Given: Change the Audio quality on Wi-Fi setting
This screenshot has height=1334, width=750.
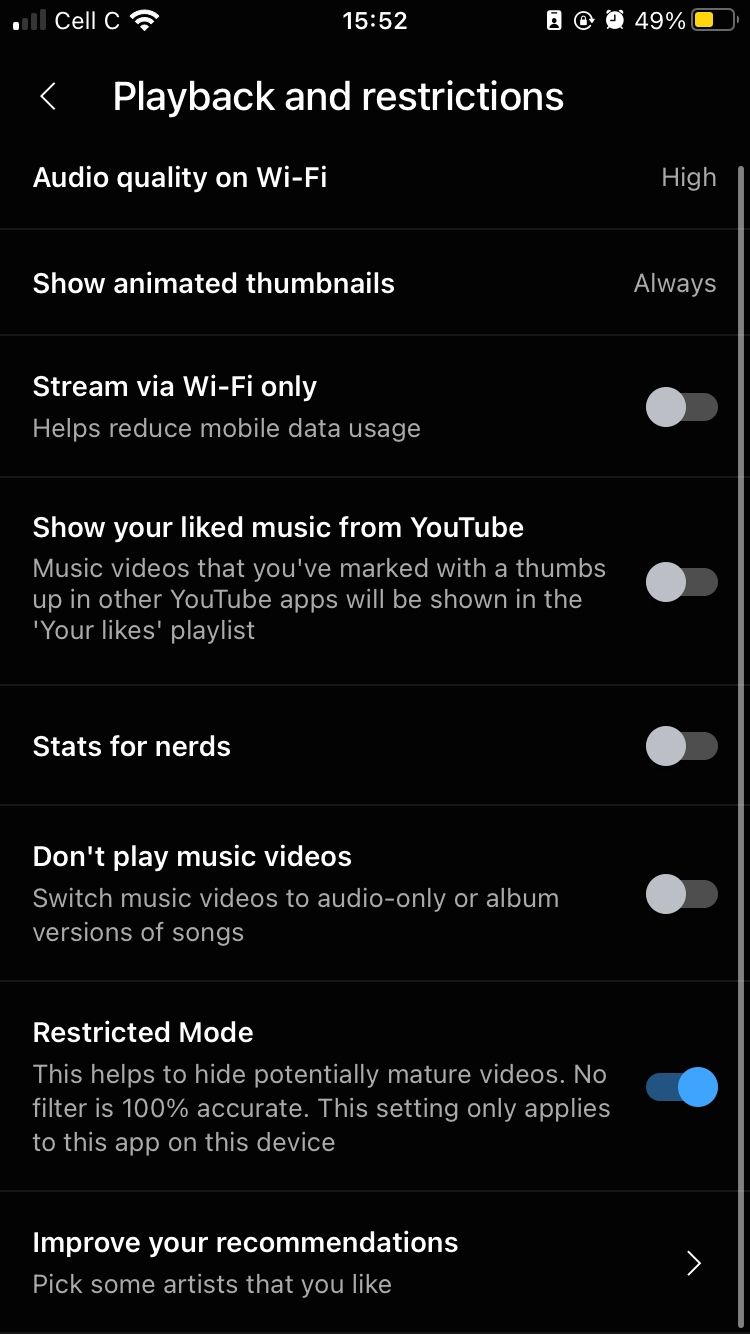Looking at the screenshot, I should 375,177.
